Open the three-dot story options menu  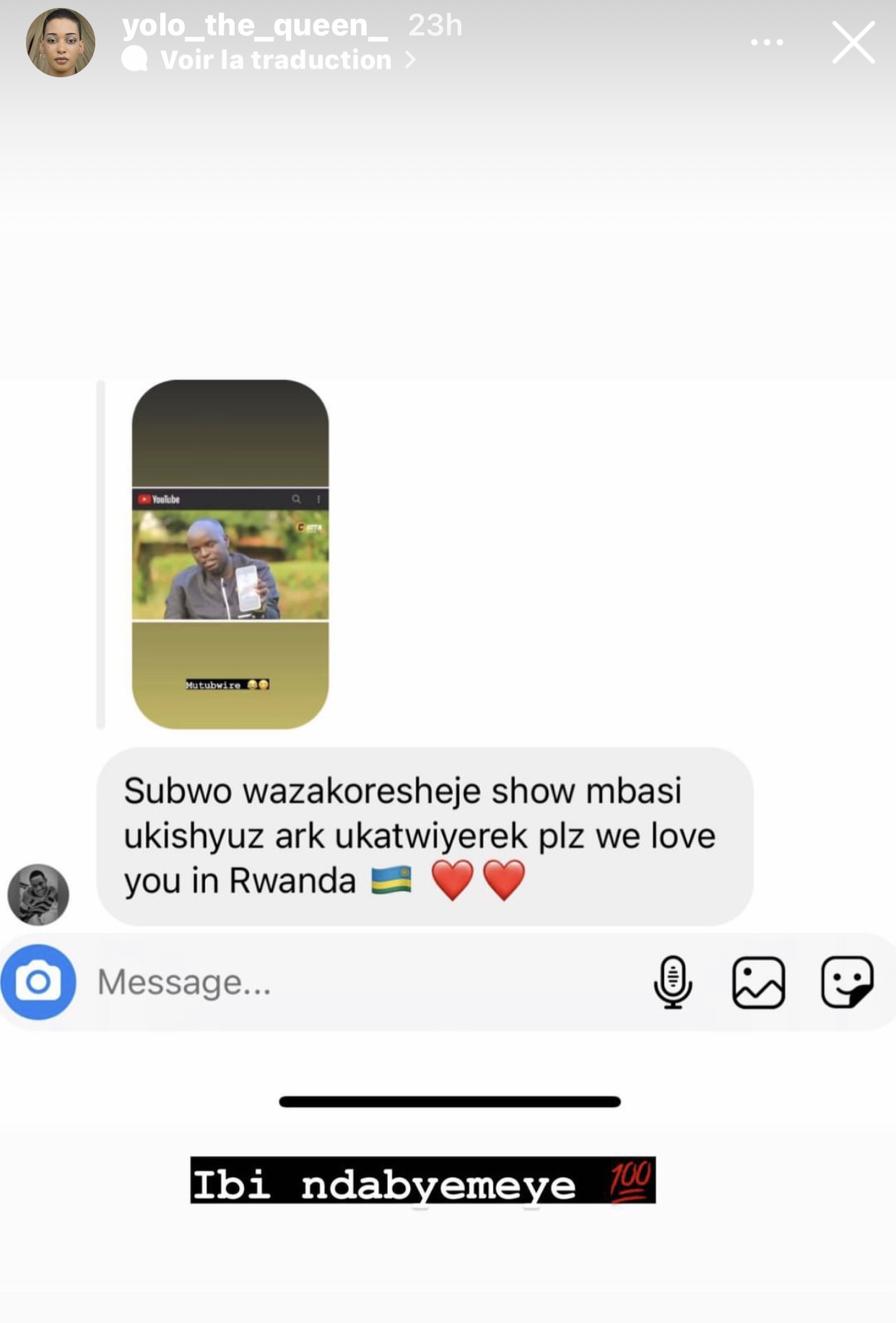point(767,43)
